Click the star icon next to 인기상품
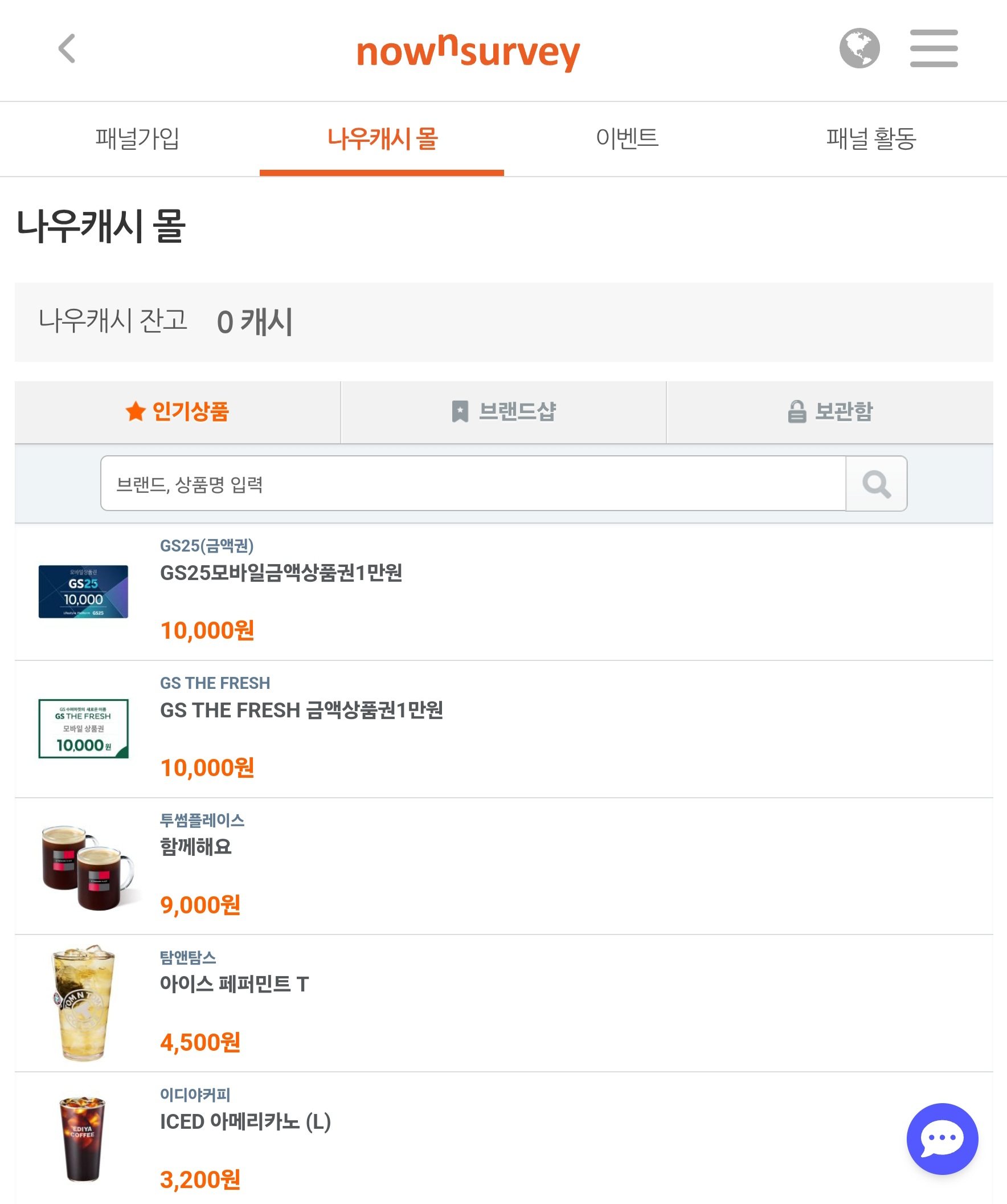This screenshot has height=1204, width=1007. click(136, 411)
